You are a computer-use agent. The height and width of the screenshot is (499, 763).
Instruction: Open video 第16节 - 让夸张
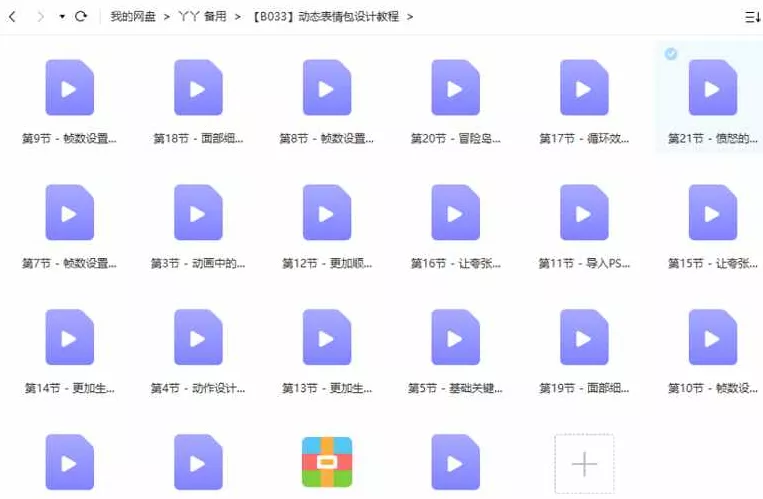[x=455, y=213]
